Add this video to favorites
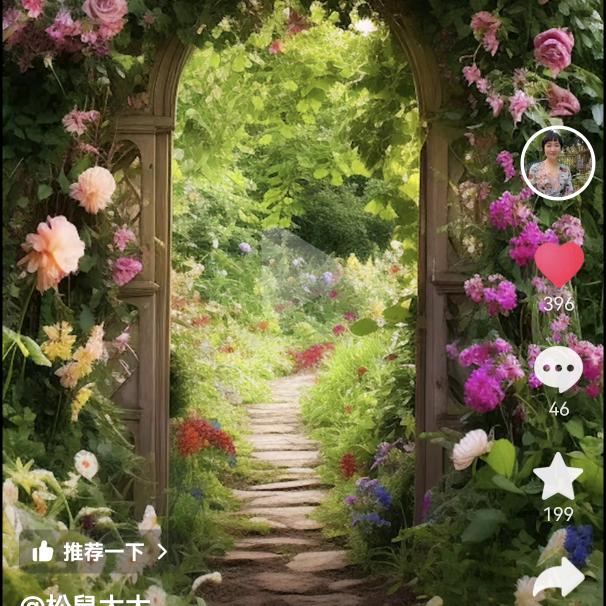Screen dimensions: 606x606 (558, 477)
